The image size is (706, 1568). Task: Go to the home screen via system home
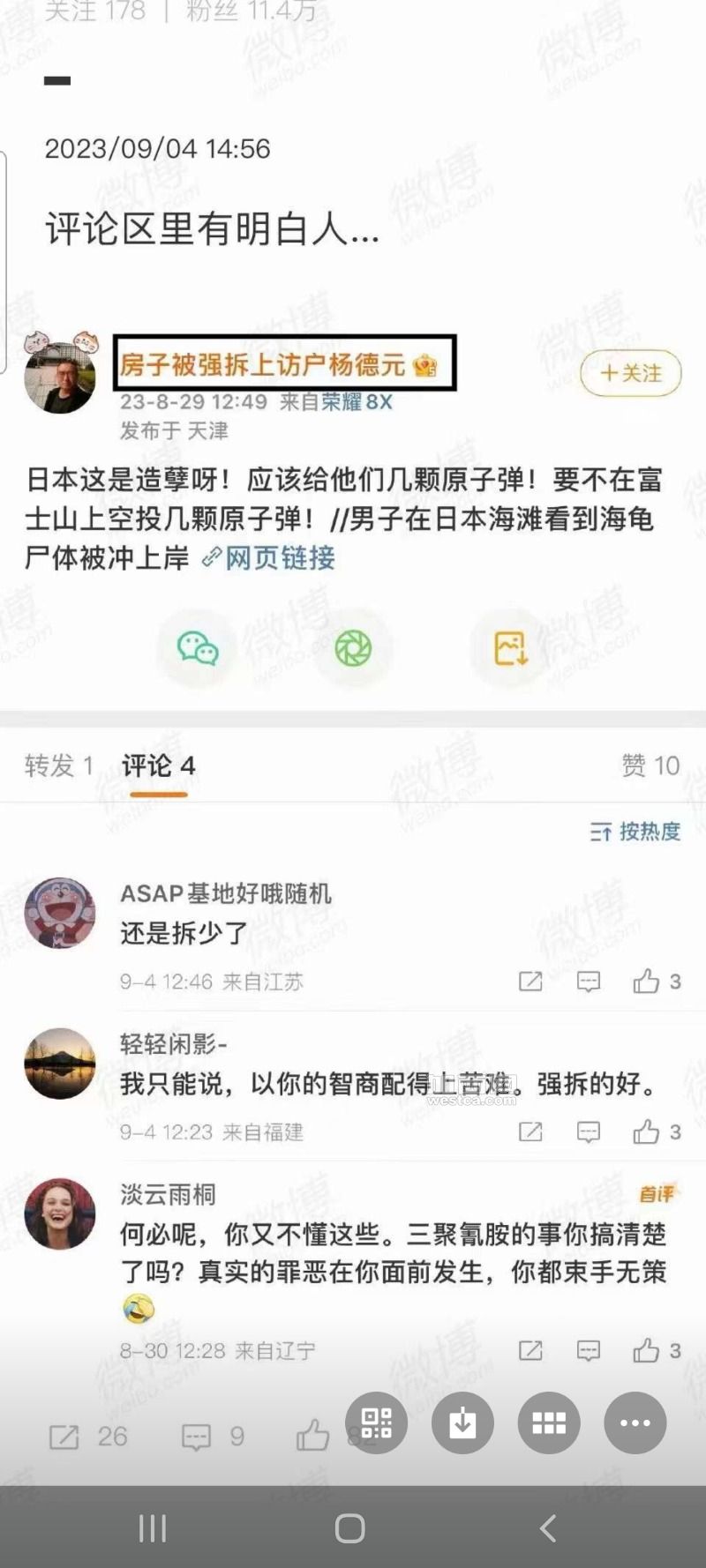coord(350,1528)
